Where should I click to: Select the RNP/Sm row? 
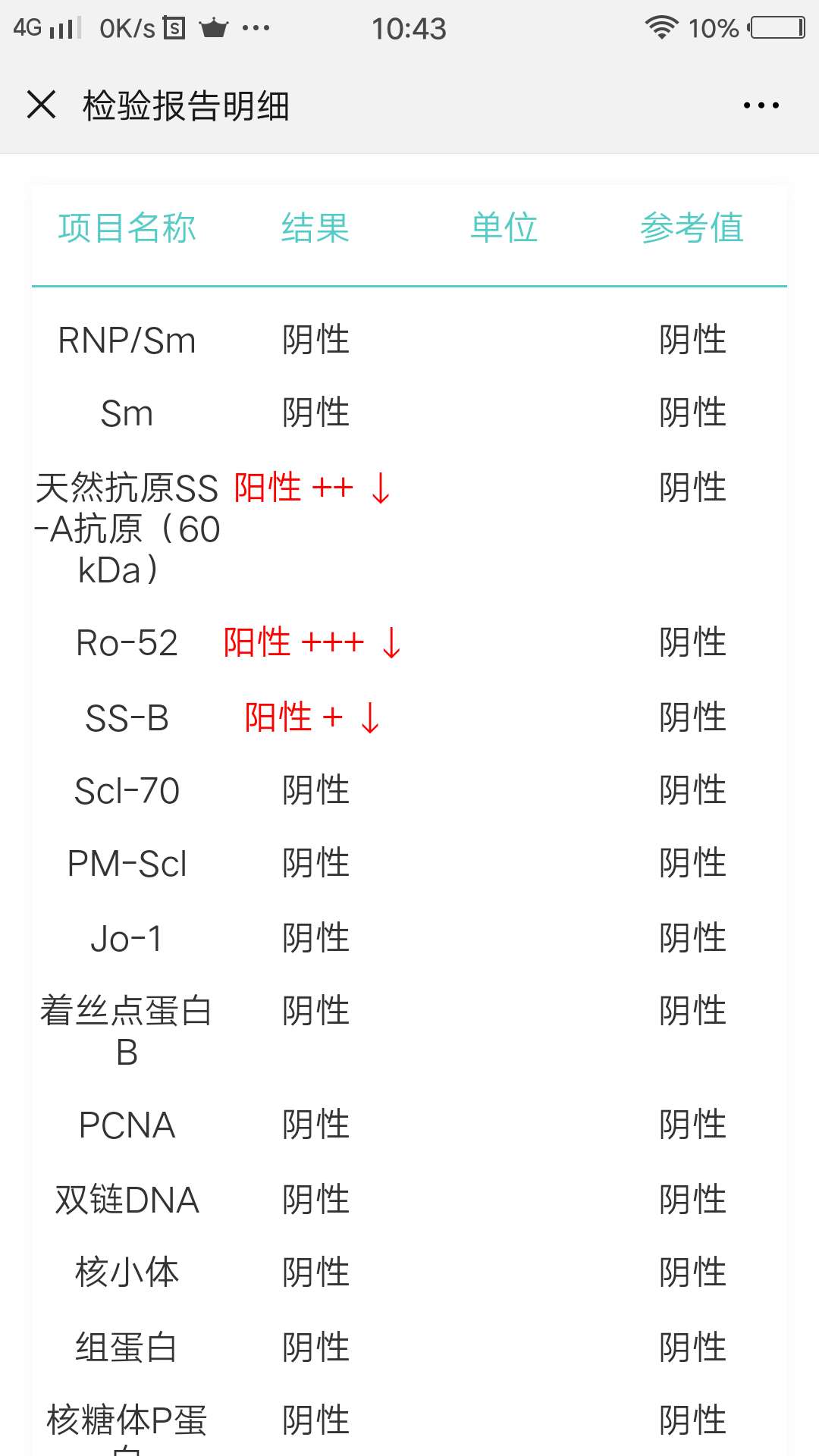coord(126,340)
